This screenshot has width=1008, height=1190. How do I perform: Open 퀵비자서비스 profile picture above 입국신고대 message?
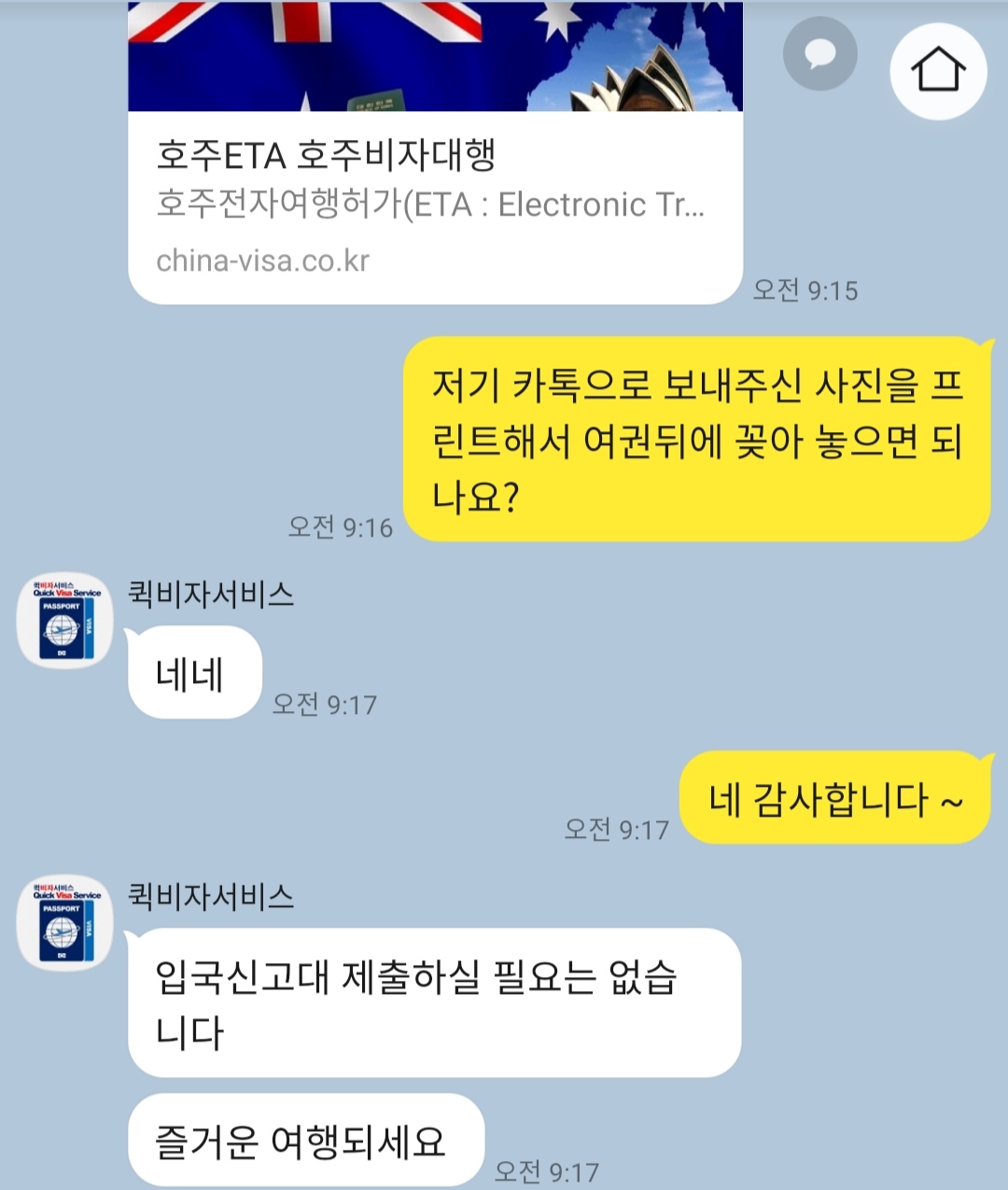coord(64,923)
